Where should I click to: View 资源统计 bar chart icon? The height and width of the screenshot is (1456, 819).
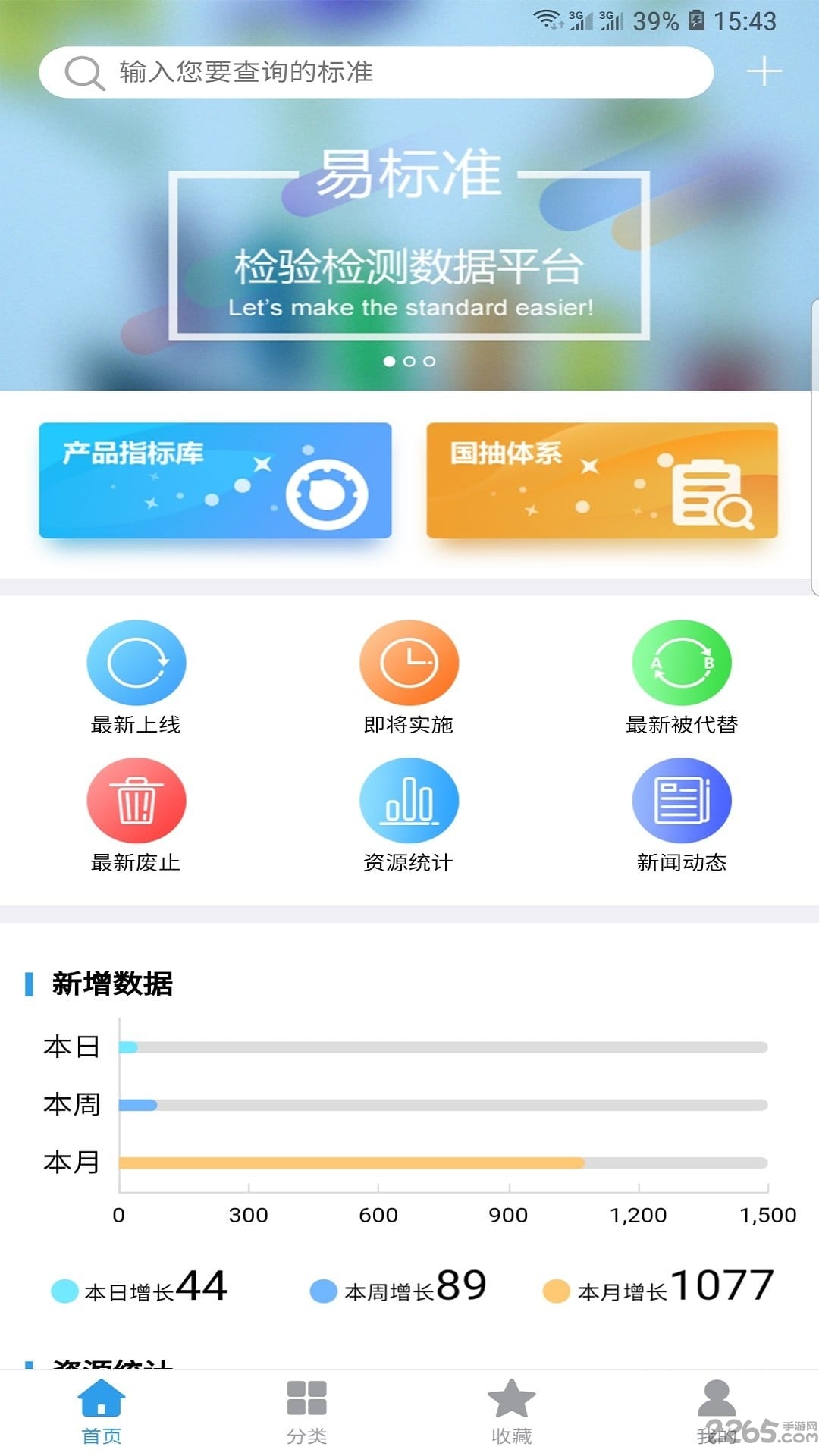[x=409, y=800]
